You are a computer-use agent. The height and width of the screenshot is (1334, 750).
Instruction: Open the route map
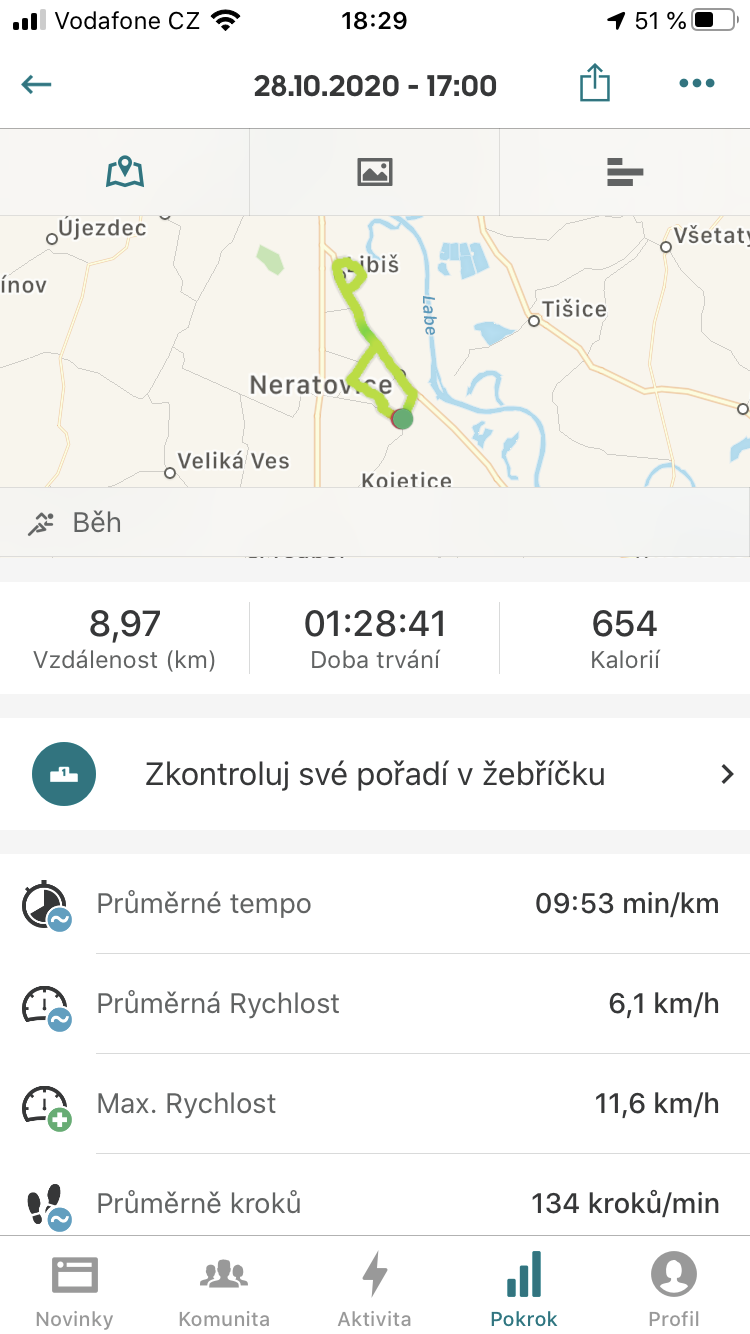pyautogui.click(x=375, y=351)
